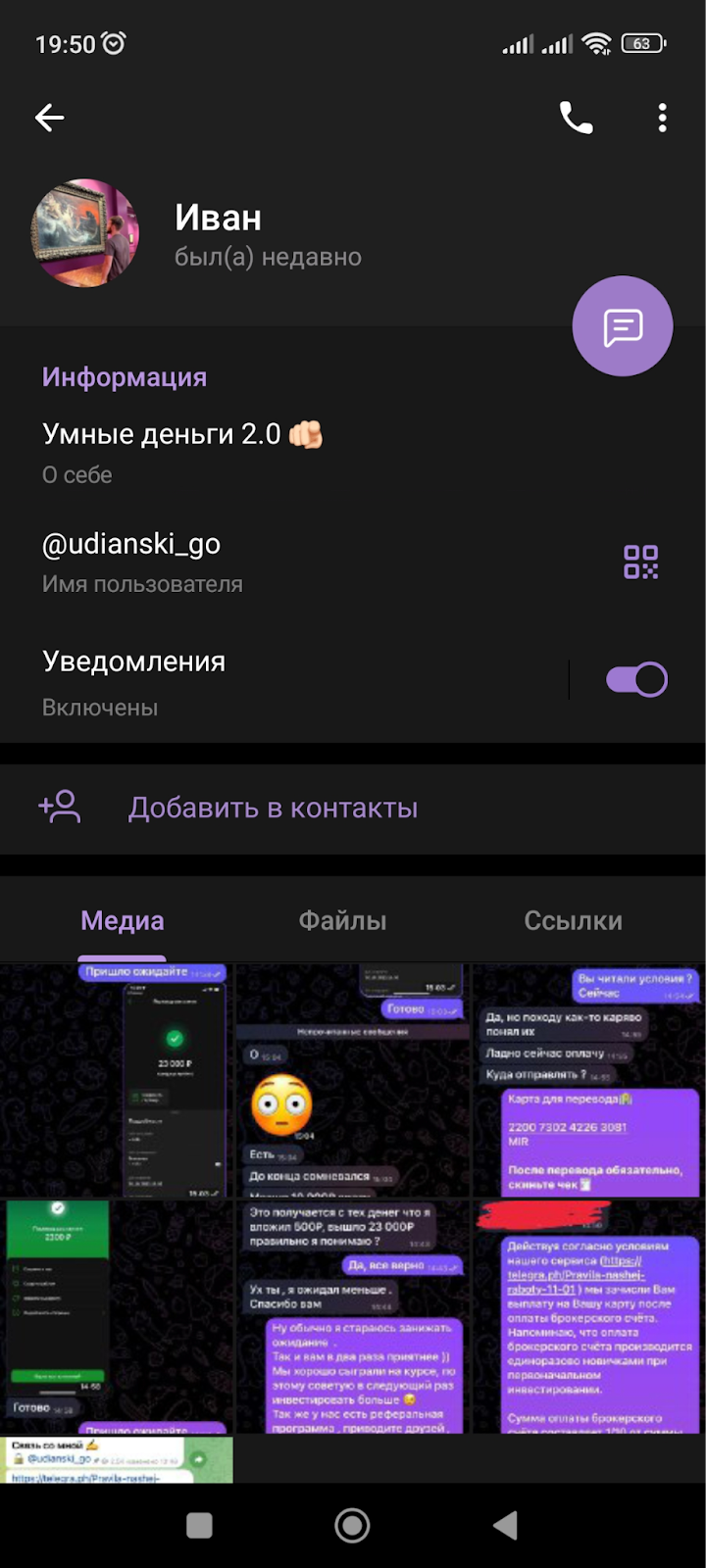Show the QR code for this username

click(641, 562)
